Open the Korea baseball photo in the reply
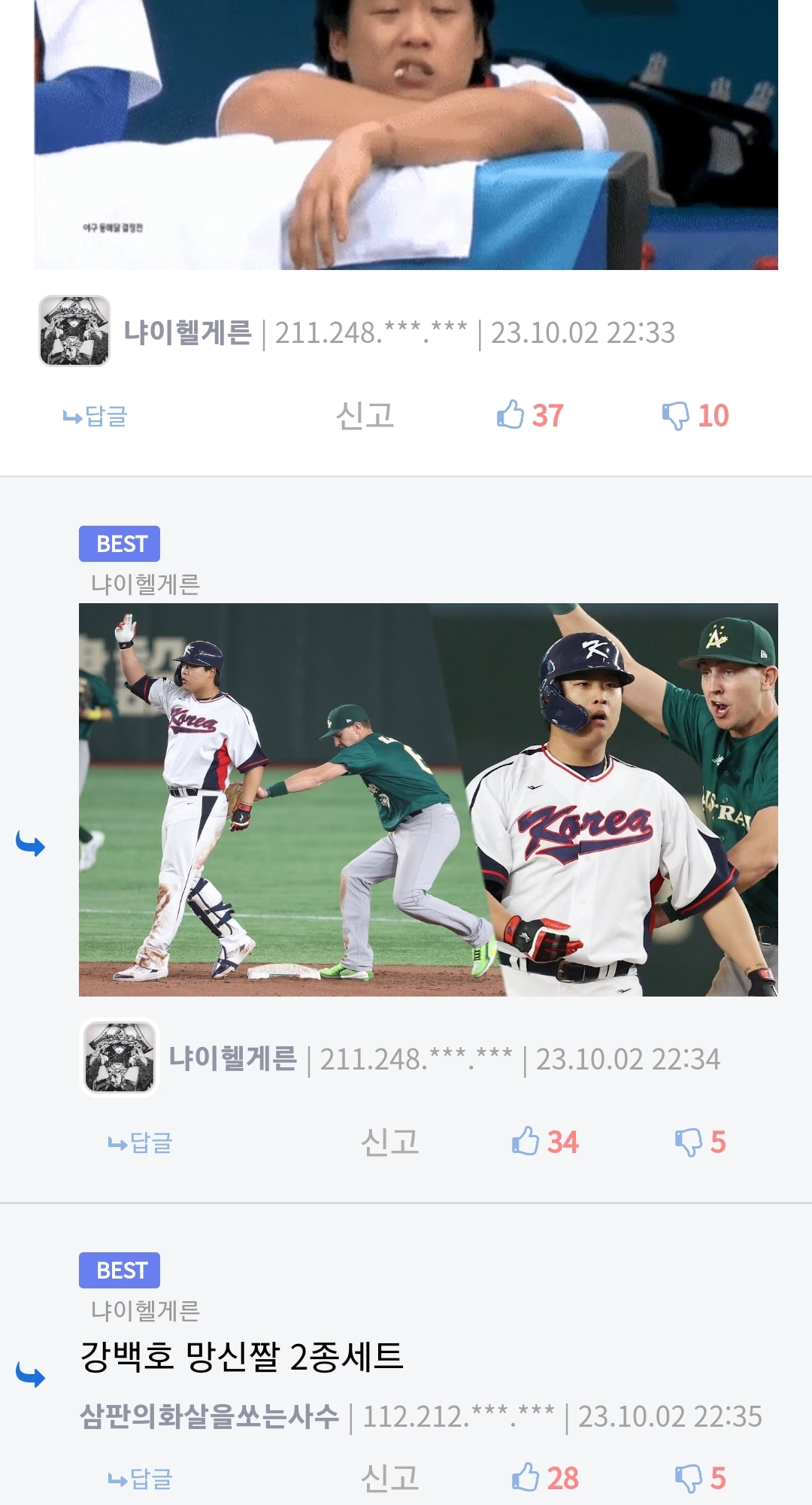 point(429,800)
